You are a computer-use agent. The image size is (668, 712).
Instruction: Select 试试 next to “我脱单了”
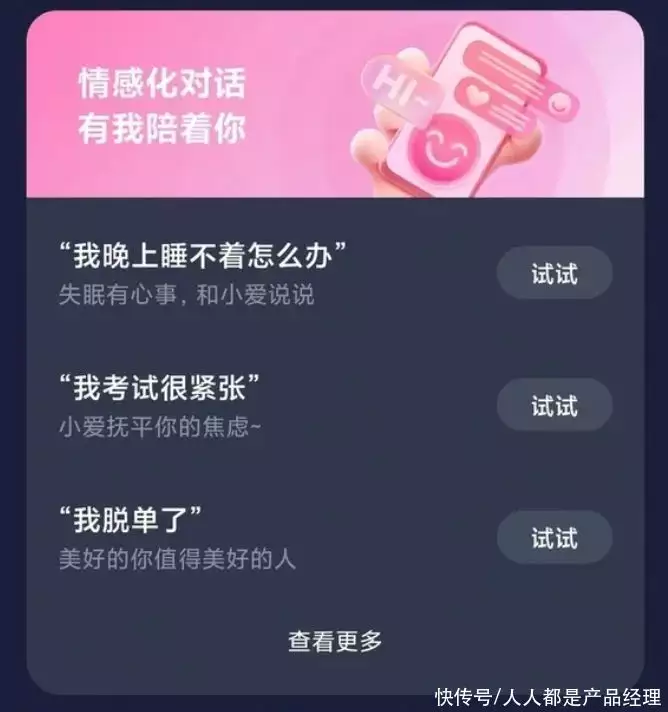click(x=554, y=538)
